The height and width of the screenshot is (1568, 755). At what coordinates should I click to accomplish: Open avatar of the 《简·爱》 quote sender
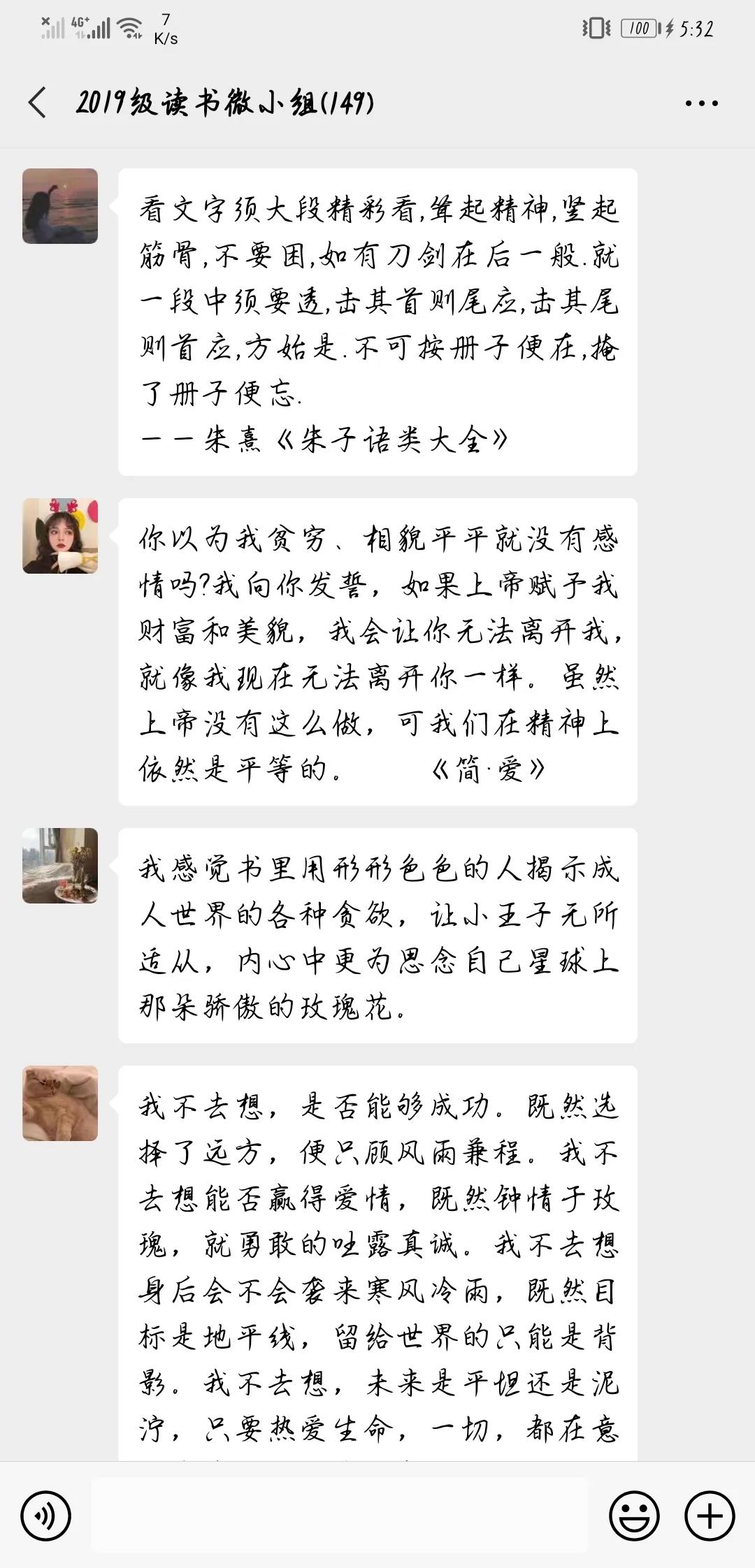coord(60,536)
